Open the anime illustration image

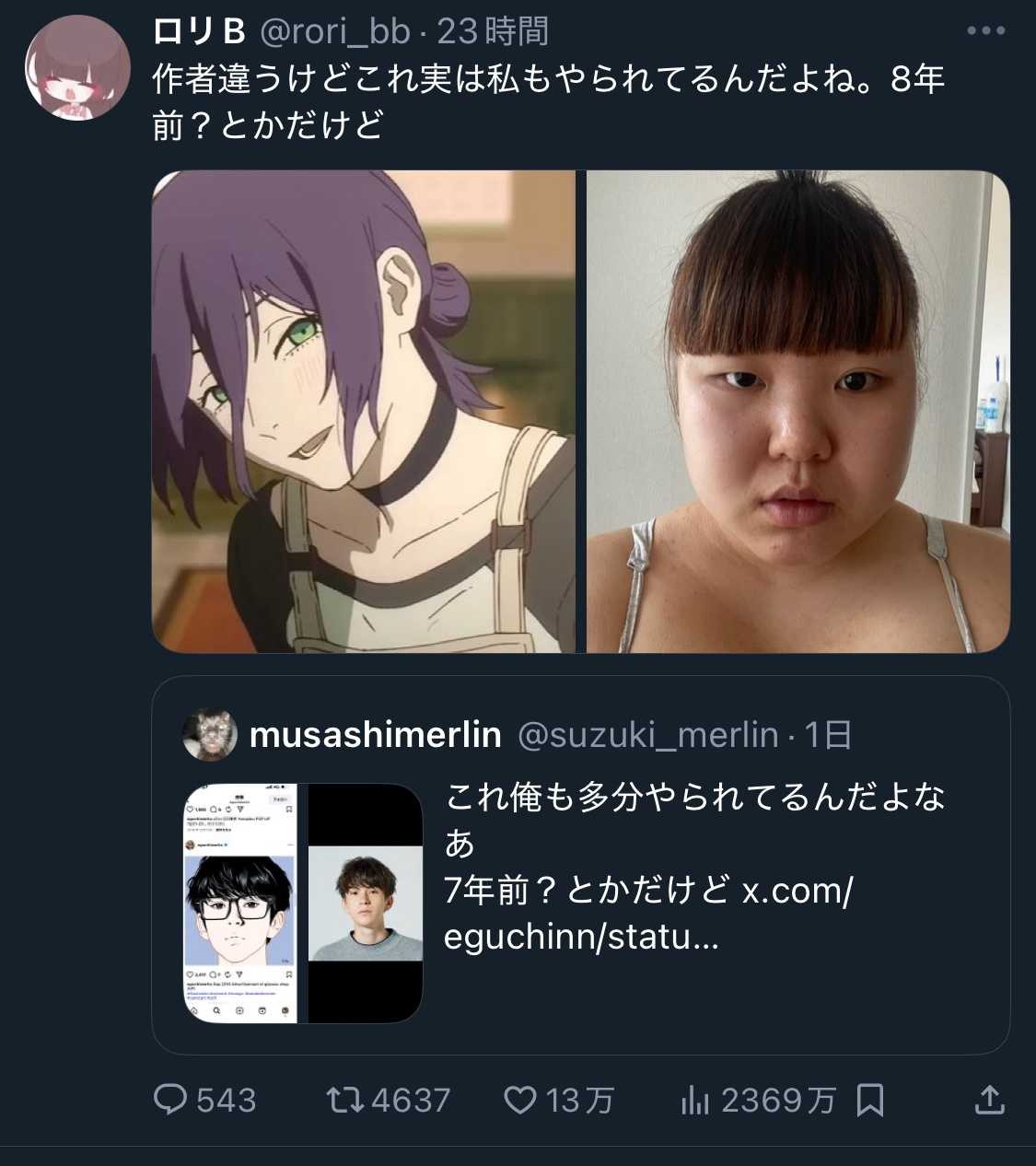point(363,412)
